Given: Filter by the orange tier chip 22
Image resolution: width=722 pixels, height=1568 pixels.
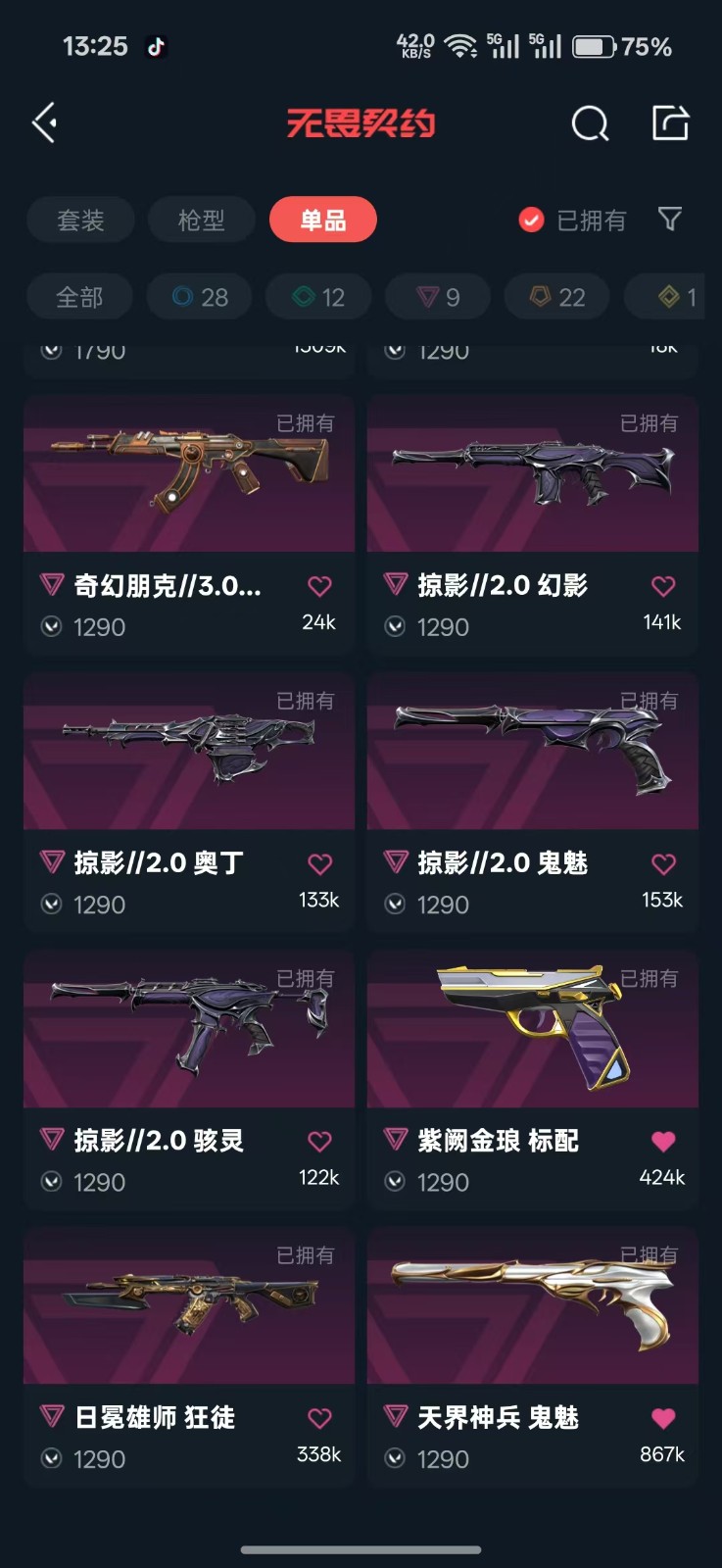Looking at the screenshot, I should (x=557, y=297).
